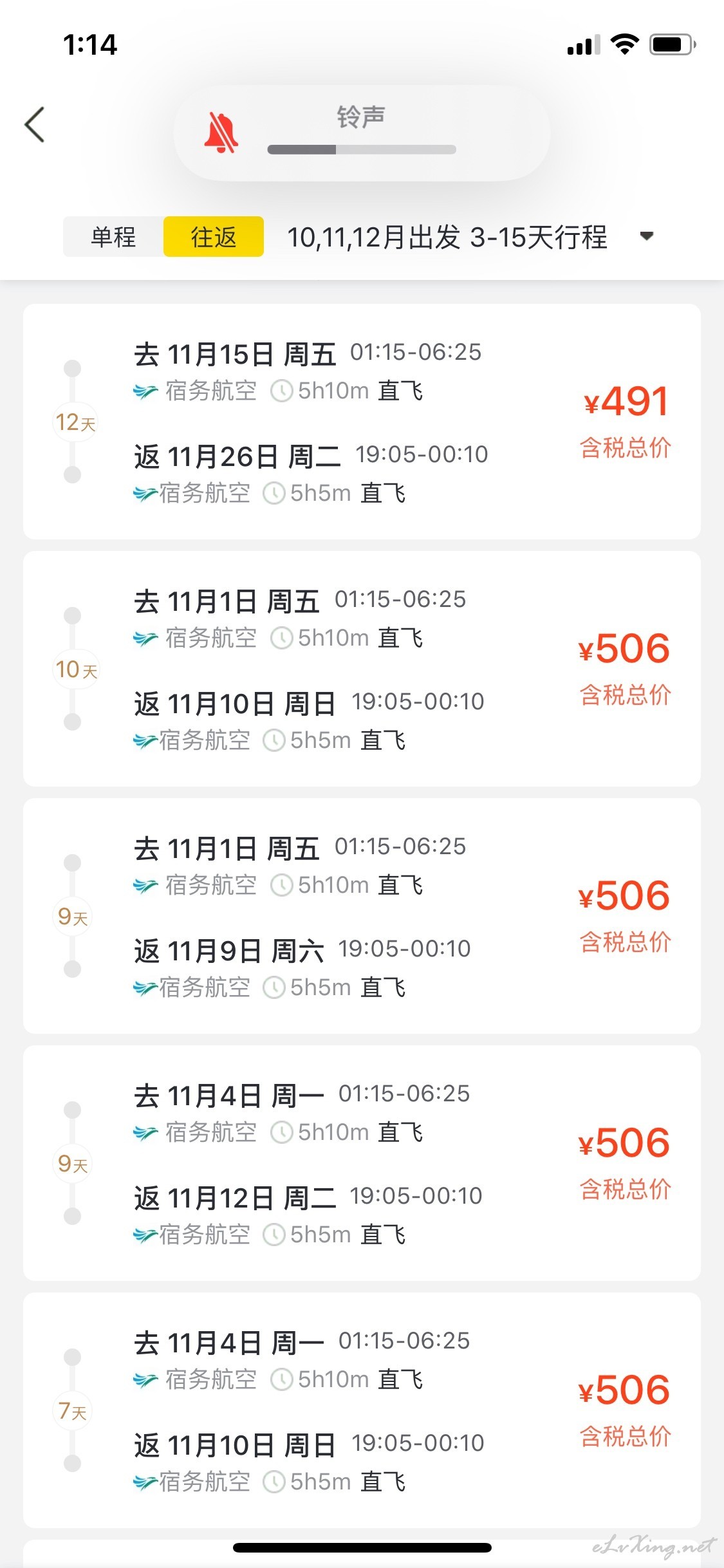Select the 7天 trip 11月4日 to 11月10日
This screenshot has height=1568, width=724.
tap(362, 1410)
